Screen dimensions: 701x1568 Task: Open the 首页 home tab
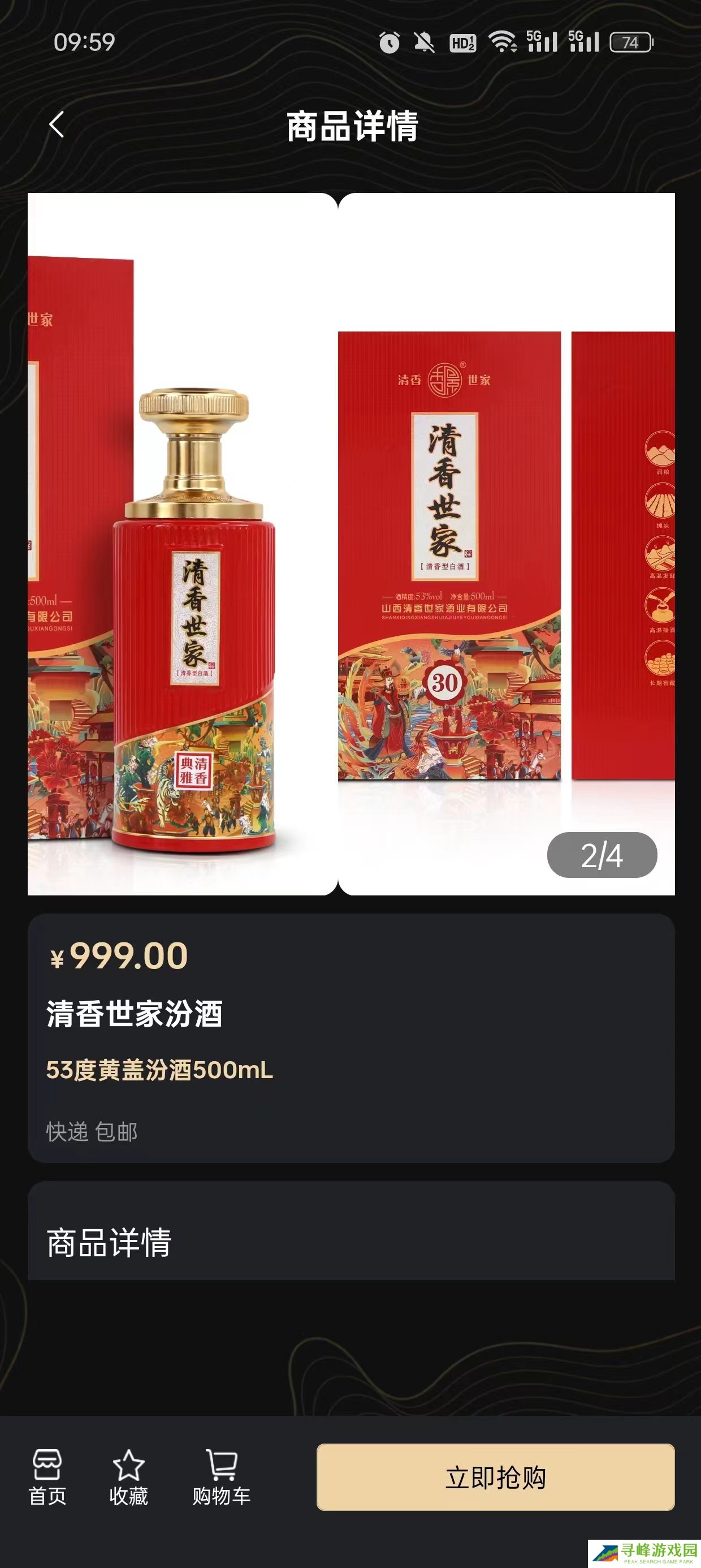pos(47,1477)
